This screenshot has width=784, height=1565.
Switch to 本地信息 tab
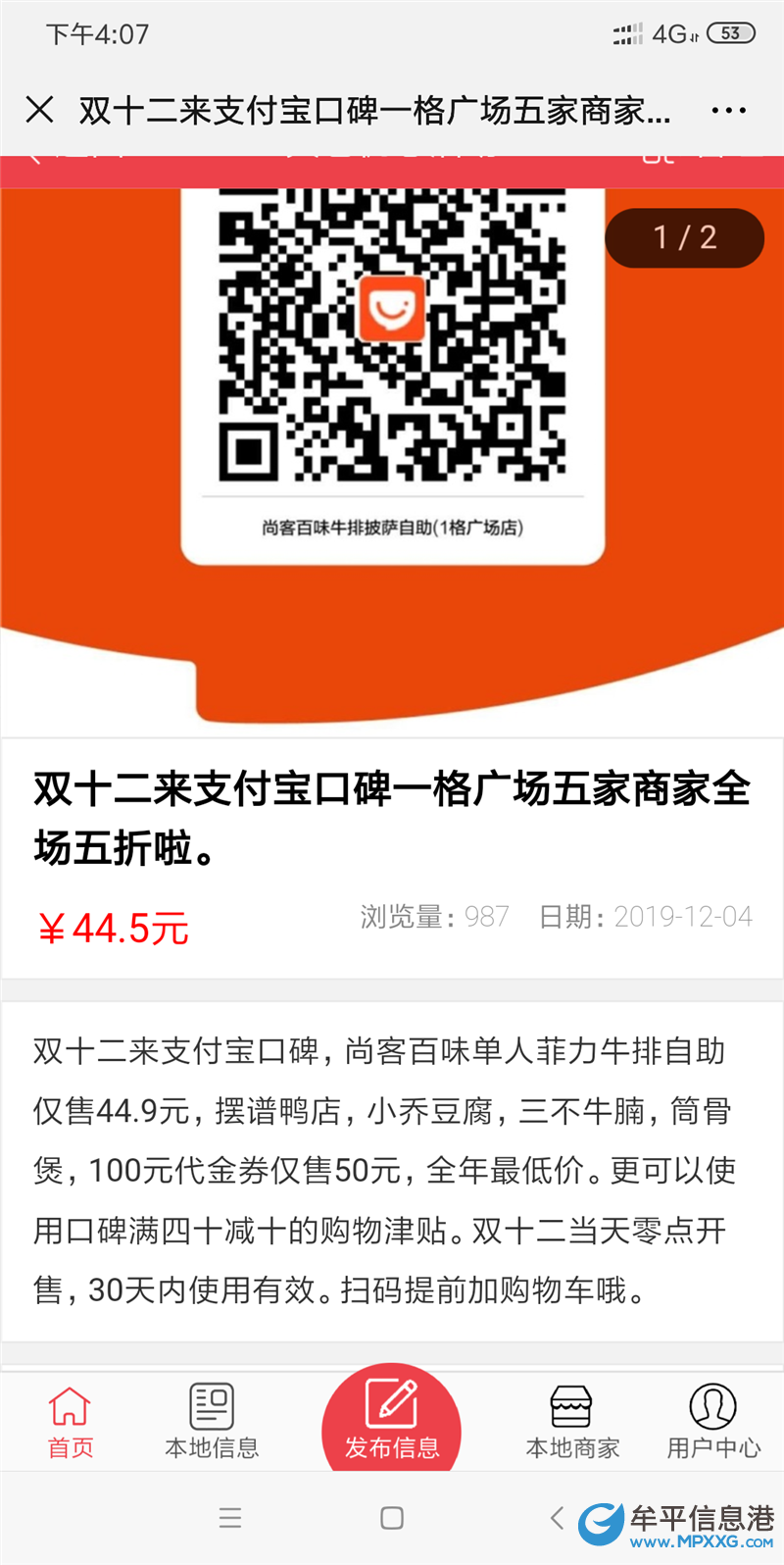coord(212,1422)
